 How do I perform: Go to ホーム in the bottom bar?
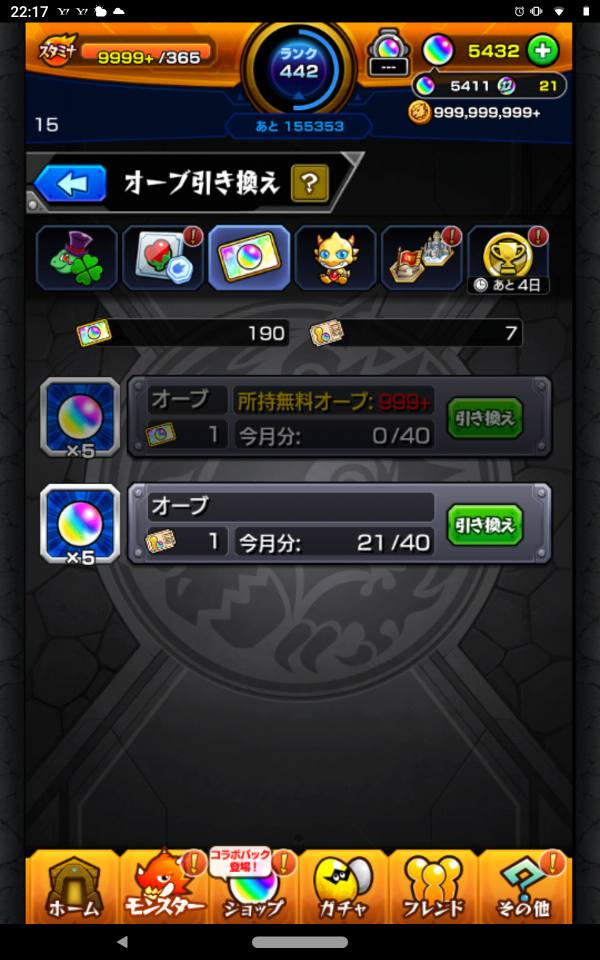coord(73,886)
